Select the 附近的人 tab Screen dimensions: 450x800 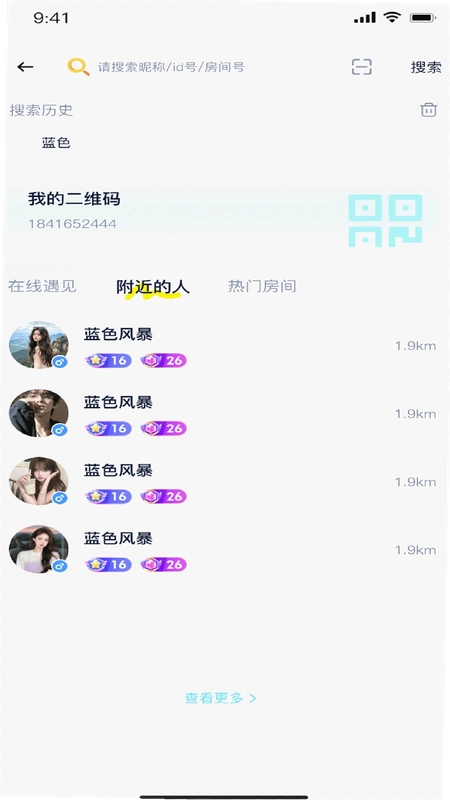click(153, 287)
